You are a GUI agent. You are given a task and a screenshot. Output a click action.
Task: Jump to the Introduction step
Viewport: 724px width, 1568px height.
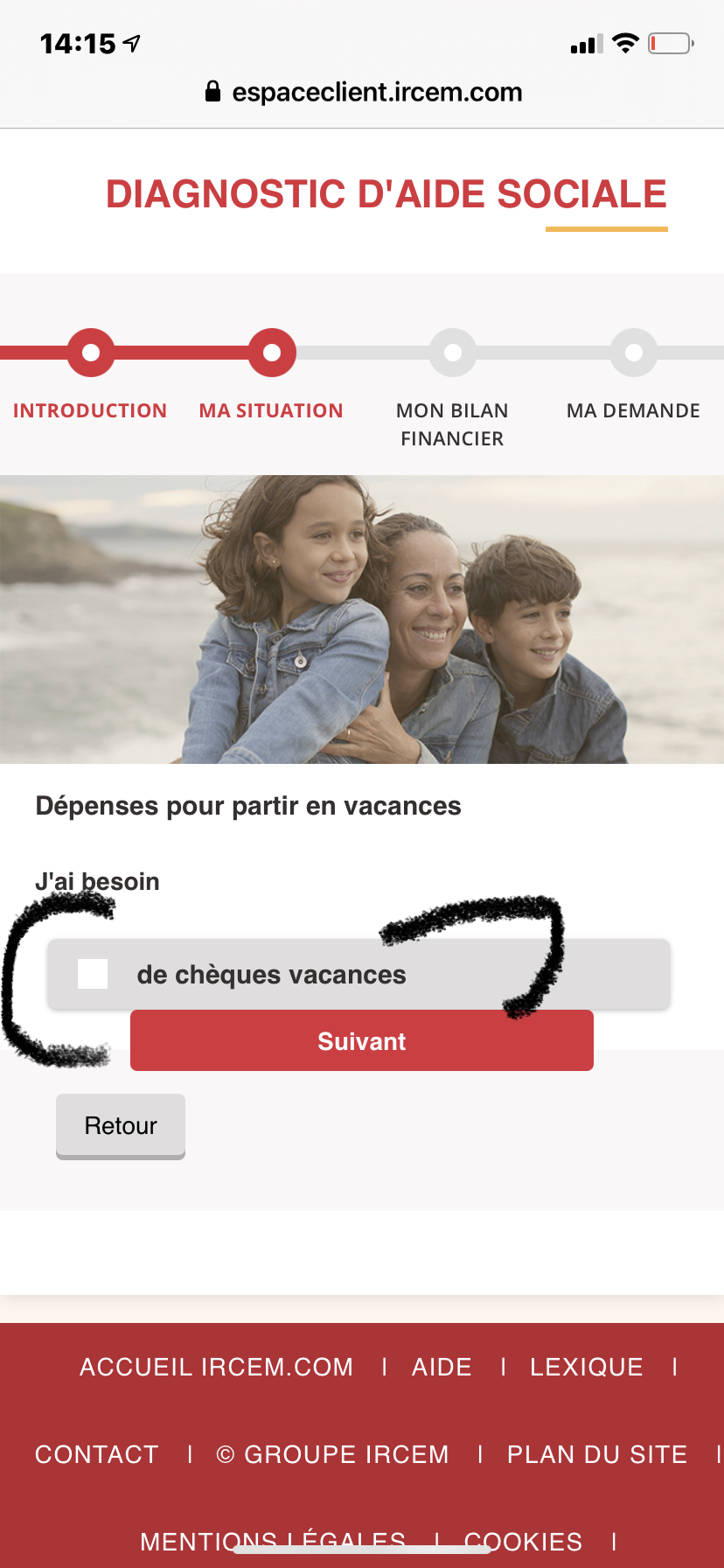point(90,410)
